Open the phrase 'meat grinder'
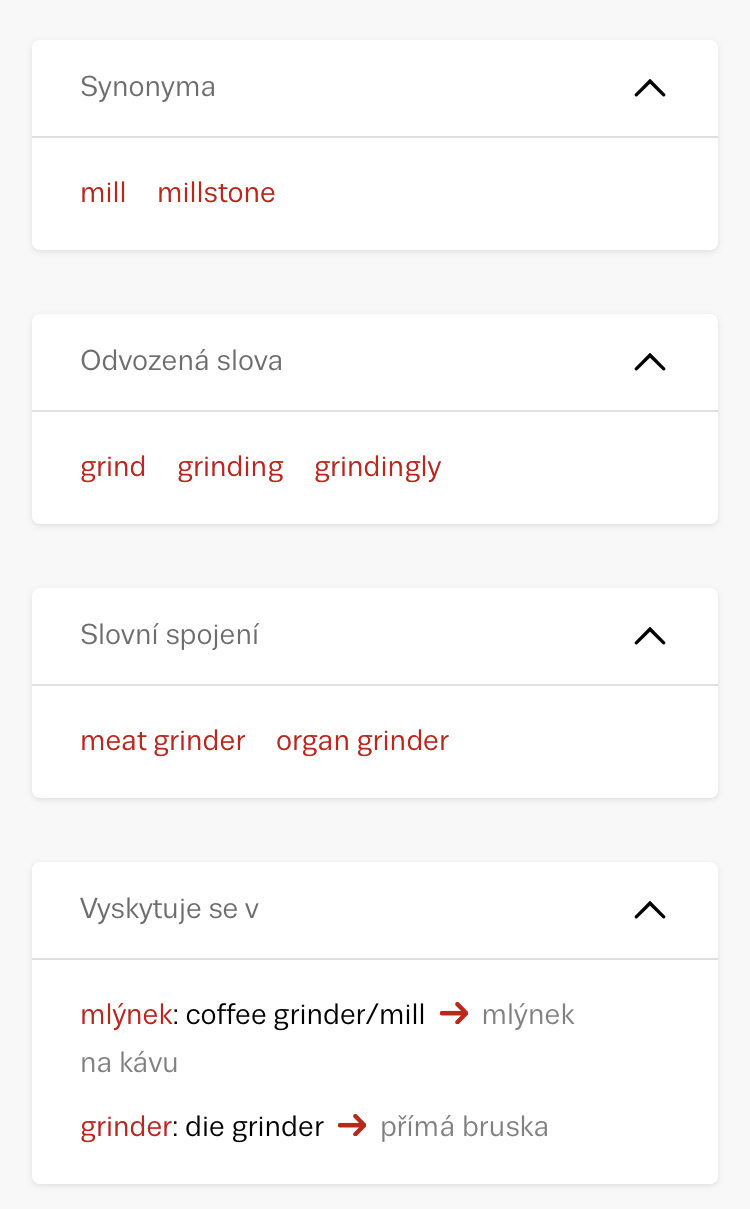This screenshot has height=1209, width=750. [x=163, y=740]
